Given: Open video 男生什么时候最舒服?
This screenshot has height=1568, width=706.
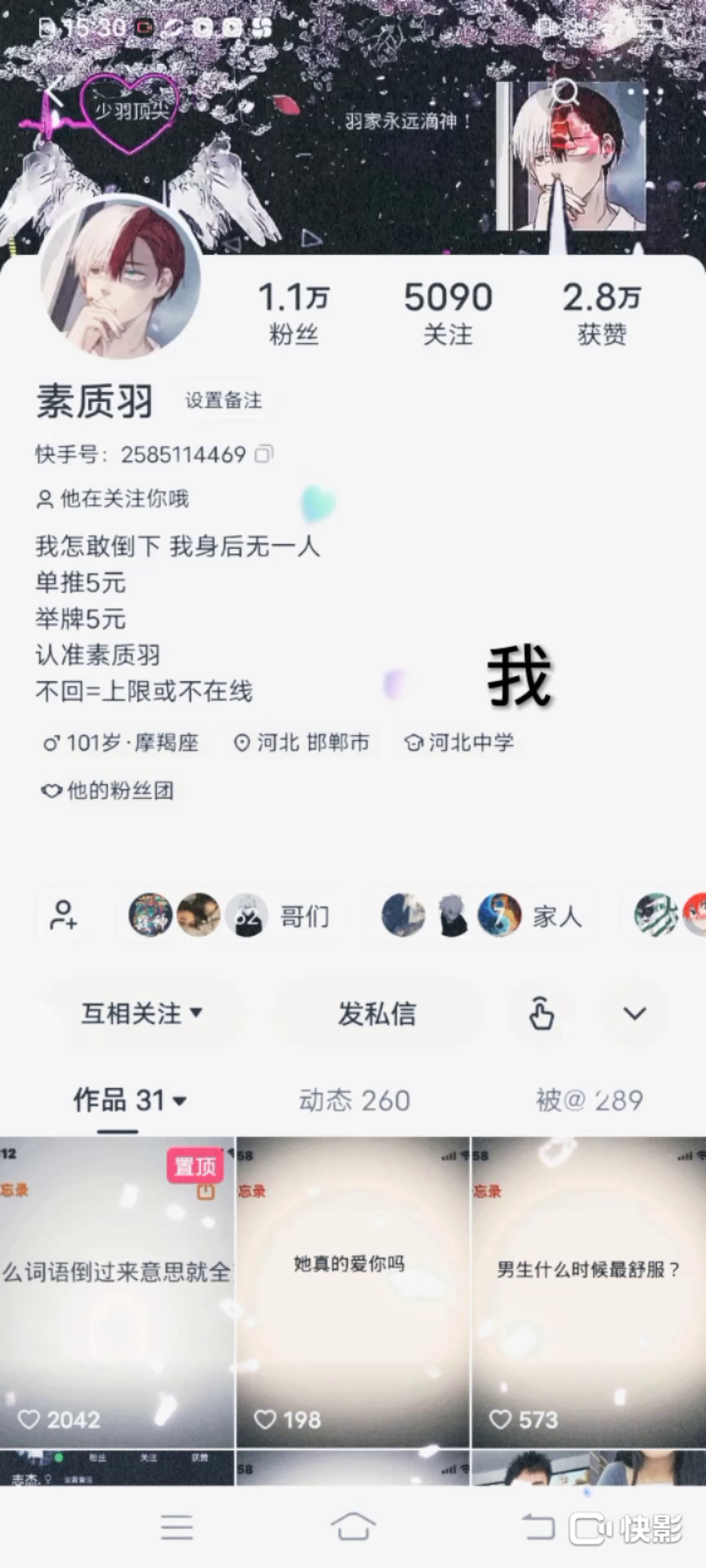Looking at the screenshot, I should point(588,1290).
